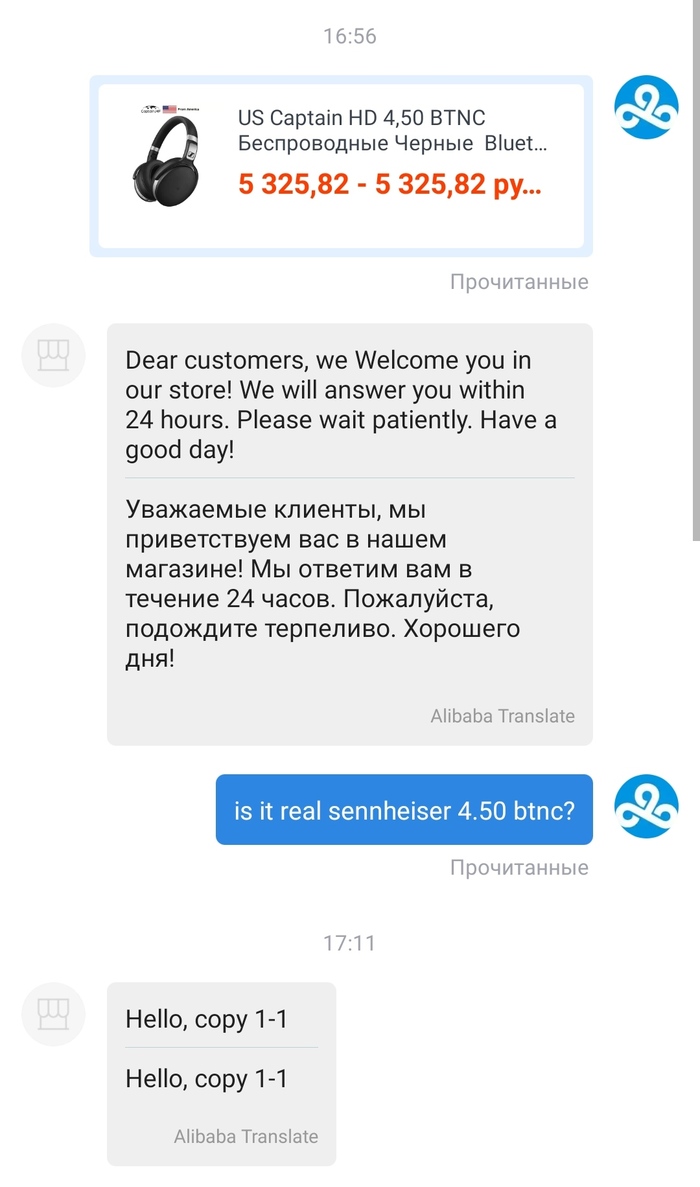Open your profile avatar beside the sennheiser question
Viewport: 700px width, 1187px height.
[x=646, y=807]
